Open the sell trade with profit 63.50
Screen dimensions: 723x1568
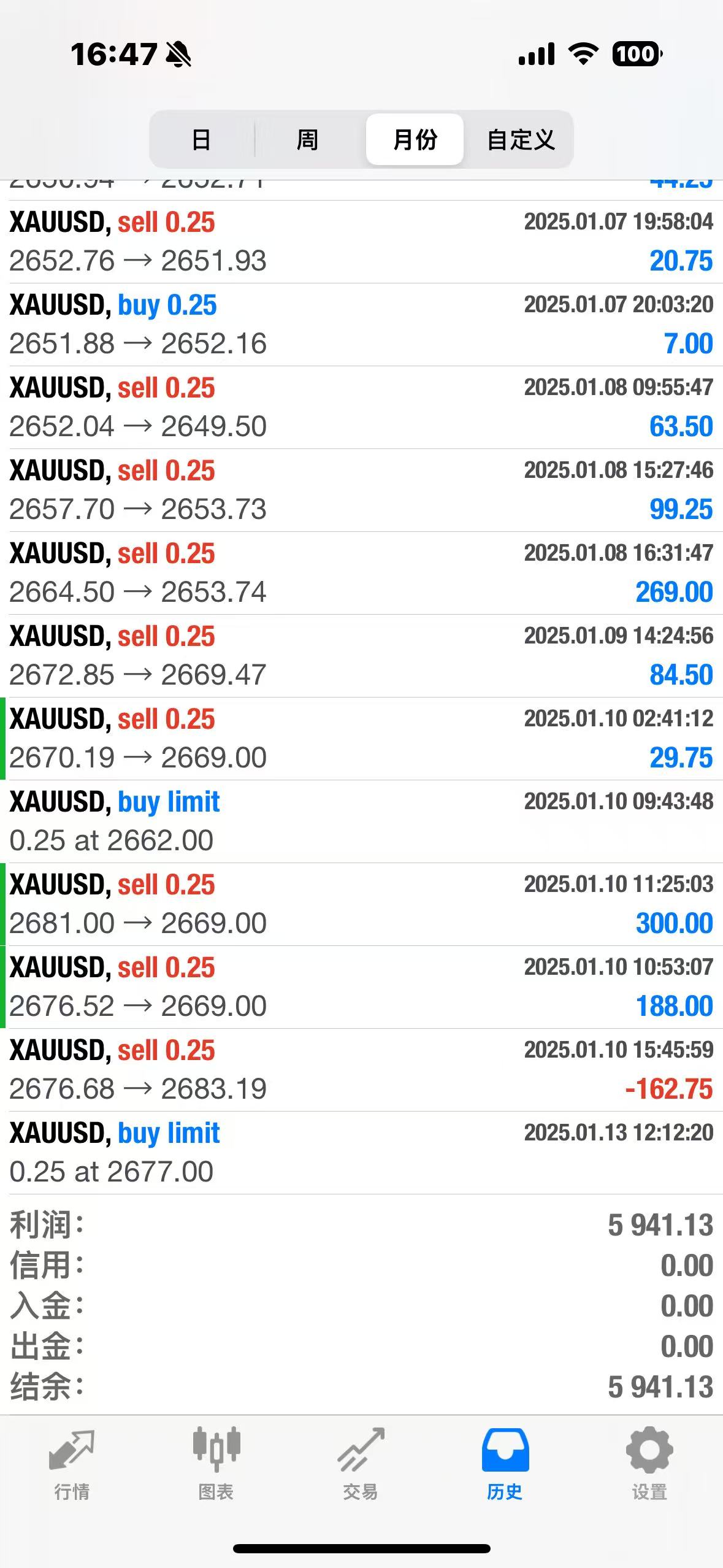click(361, 407)
